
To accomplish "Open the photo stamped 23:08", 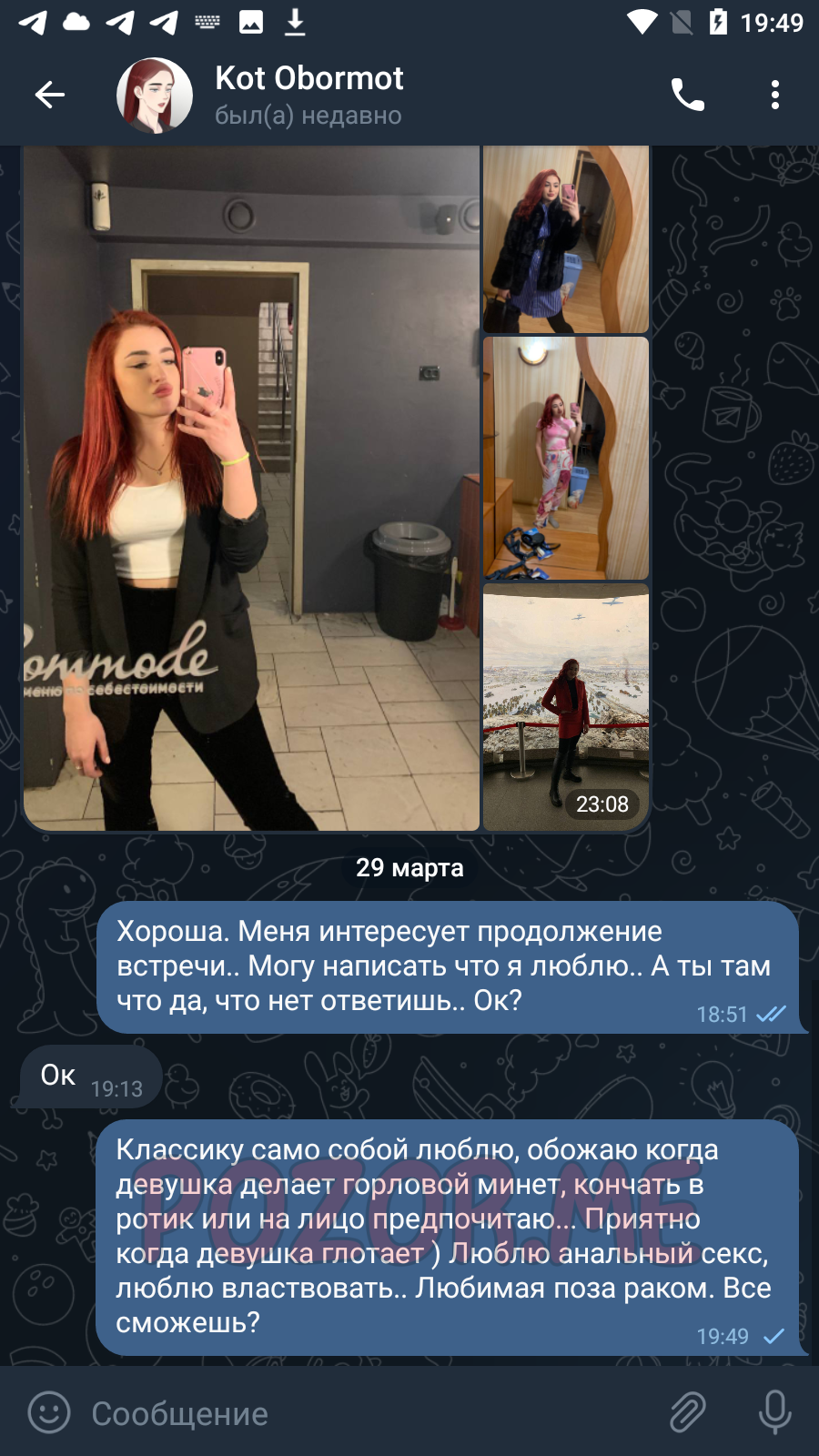I will pos(566,707).
